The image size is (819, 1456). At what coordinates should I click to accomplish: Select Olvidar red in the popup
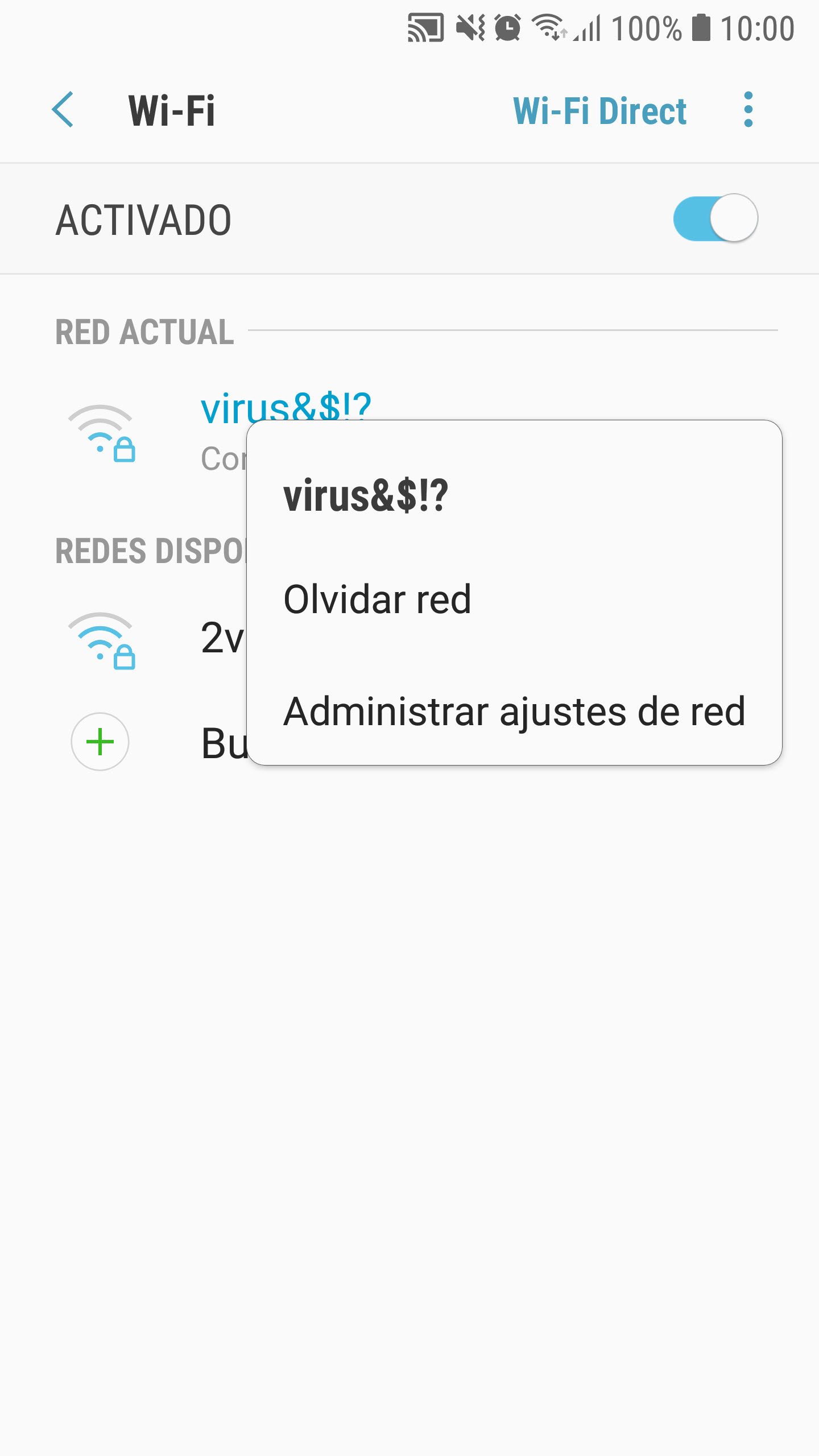click(x=378, y=599)
